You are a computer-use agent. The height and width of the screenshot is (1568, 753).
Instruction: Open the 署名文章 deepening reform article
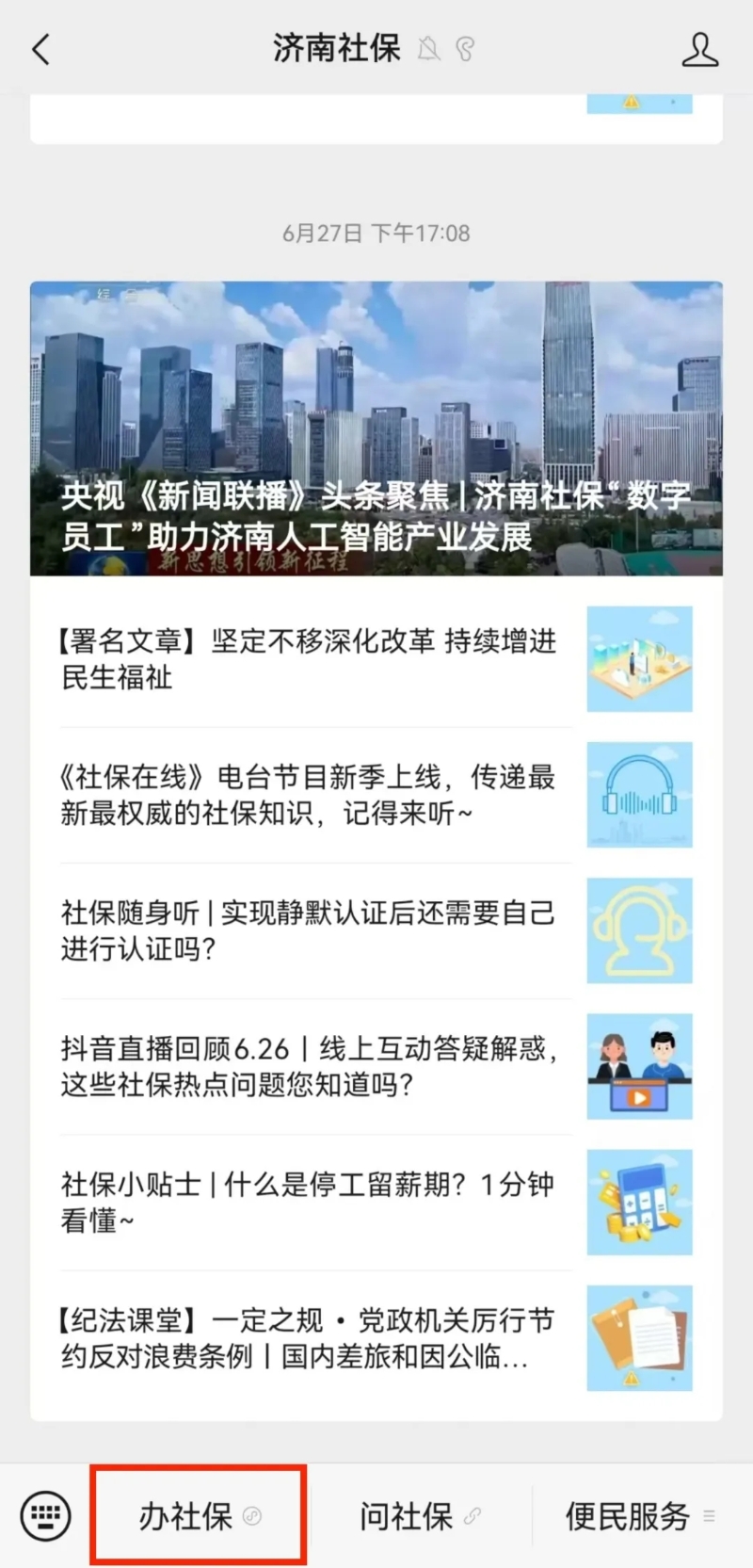pyautogui.click(x=376, y=658)
